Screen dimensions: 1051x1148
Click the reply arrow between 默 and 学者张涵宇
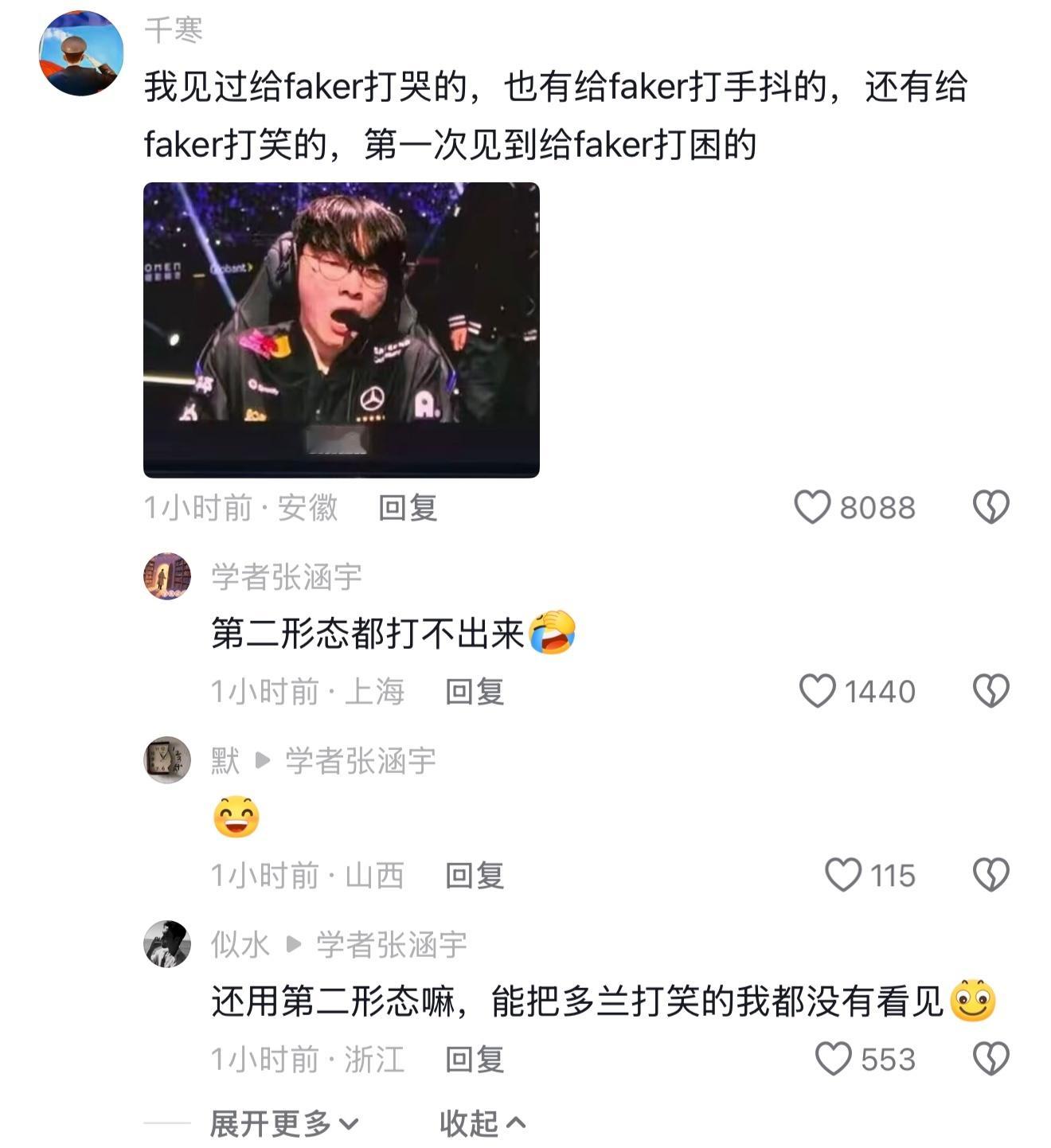click(x=261, y=762)
